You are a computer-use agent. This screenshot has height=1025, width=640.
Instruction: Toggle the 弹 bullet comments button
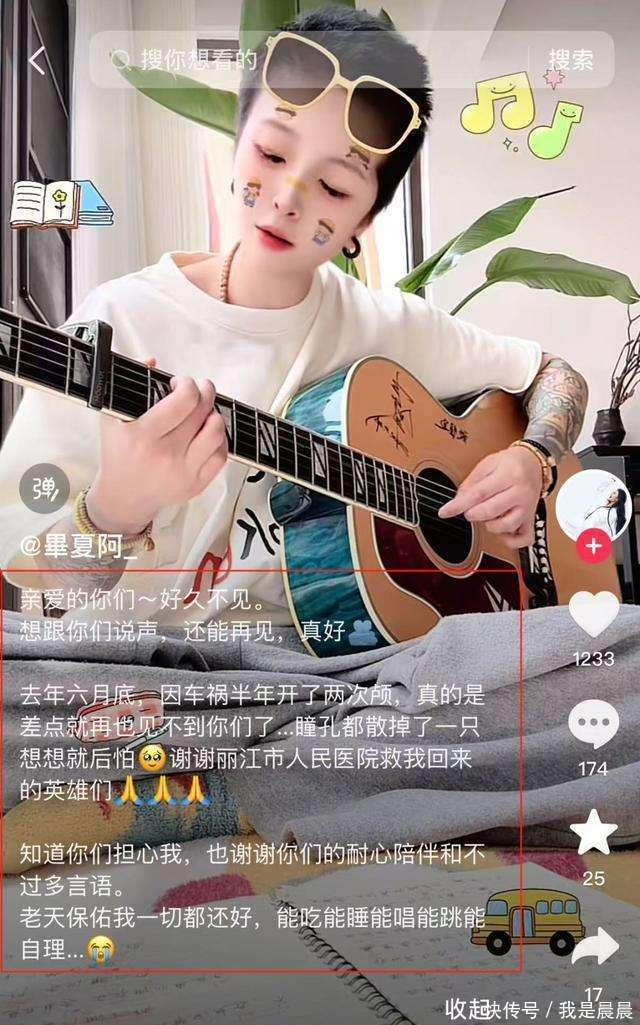[x=45, y=489]
